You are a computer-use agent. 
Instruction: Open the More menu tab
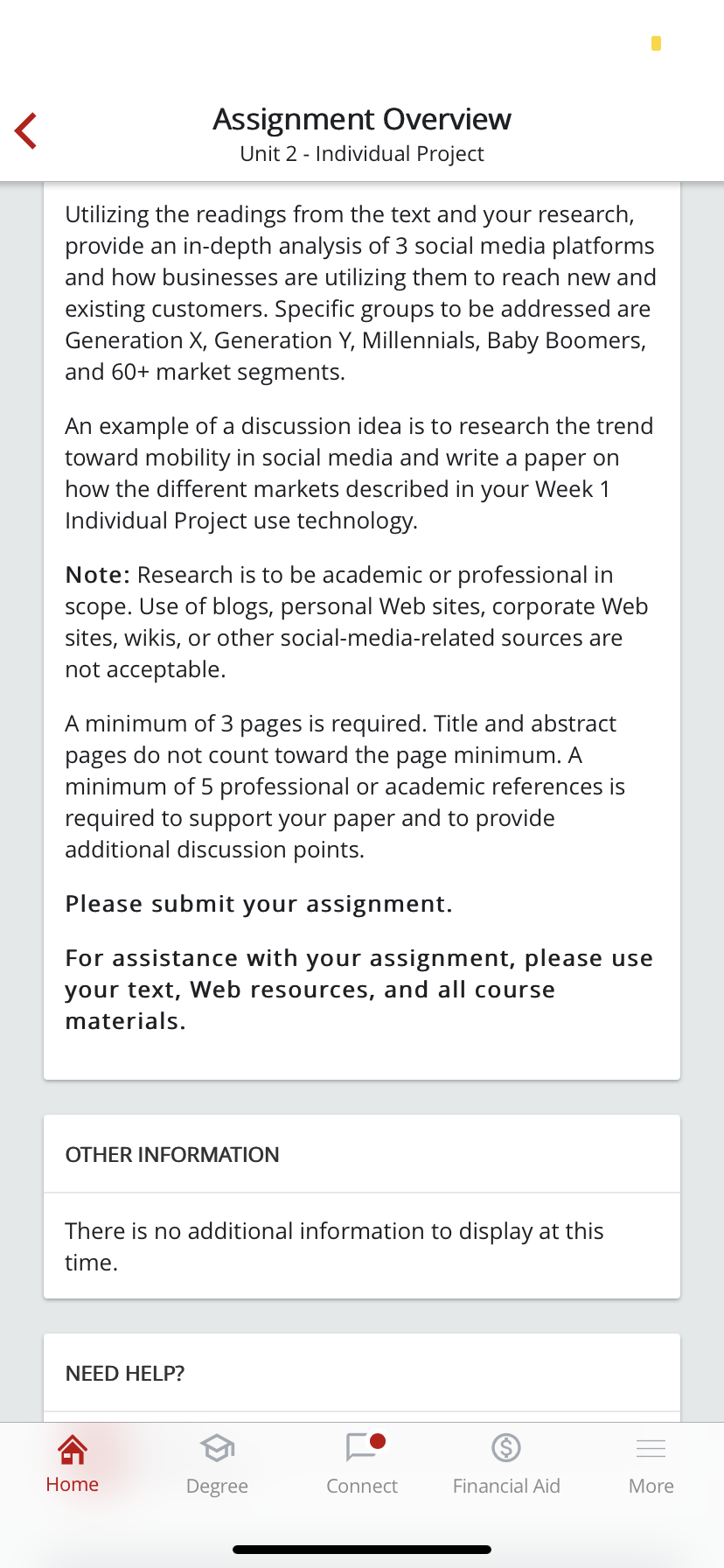(x=651, y=1464)
